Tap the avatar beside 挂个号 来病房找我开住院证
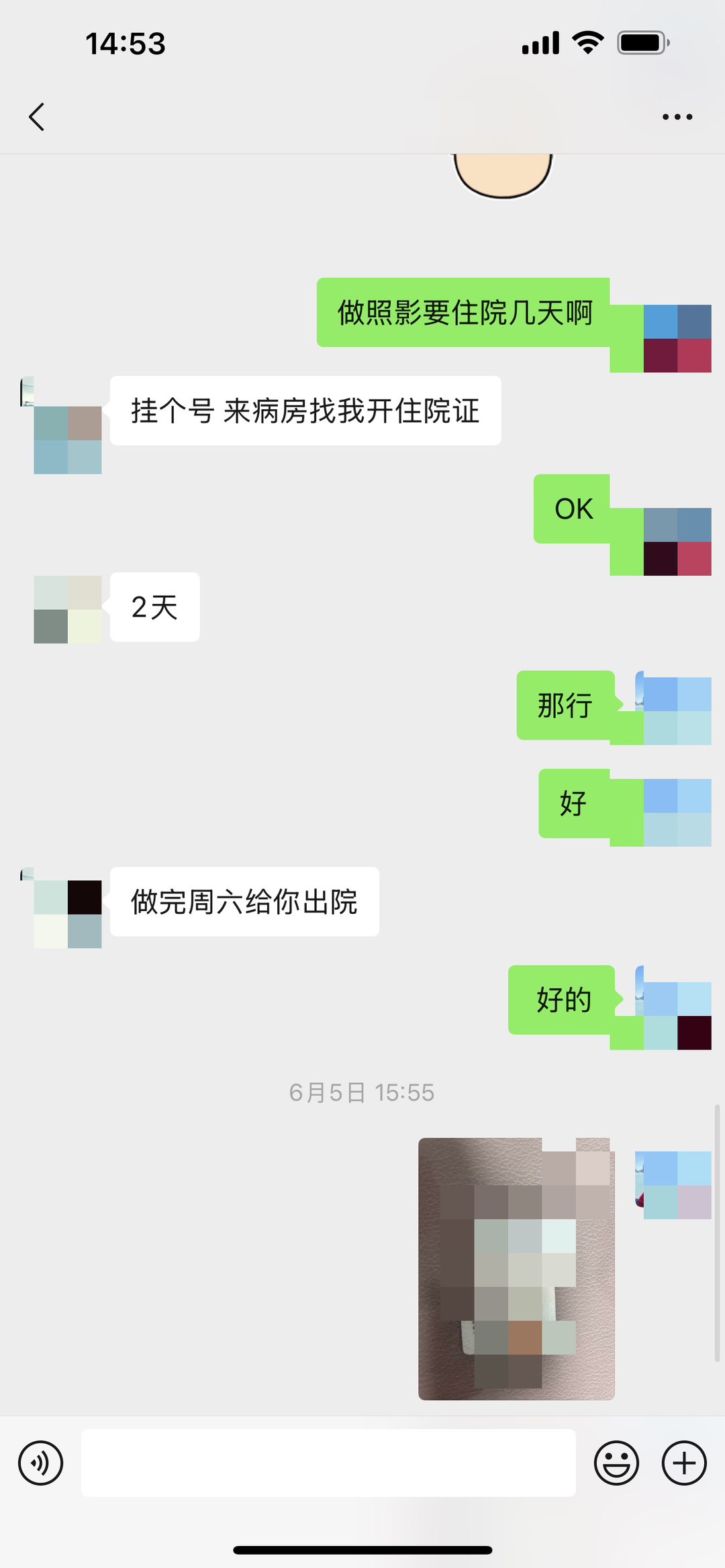This screenshot has width=725, height=1568. (67, 439)
